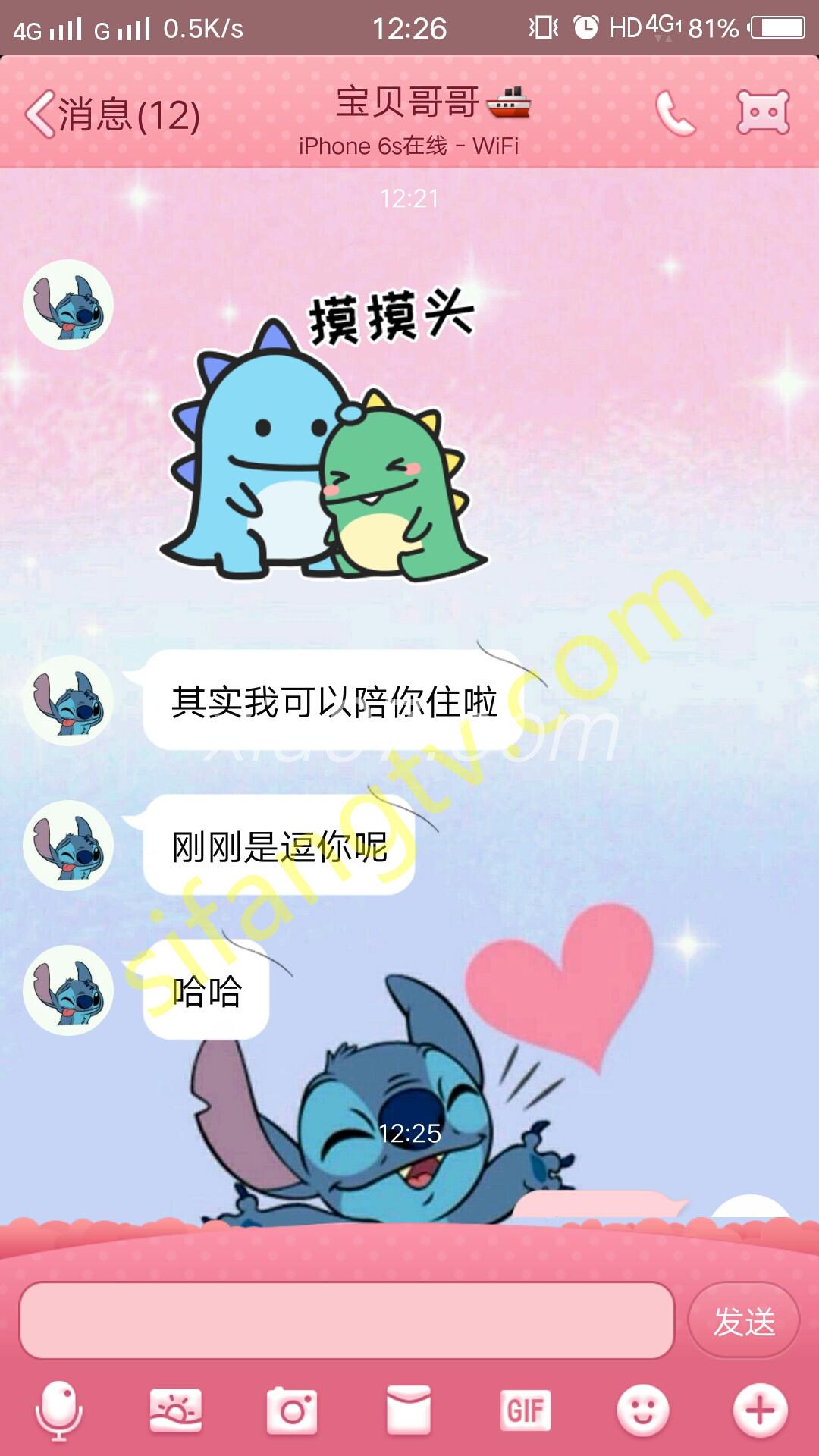Open the emoji smiley panel
Screen dimensions: 819x1456
(x=643, y=1410)
